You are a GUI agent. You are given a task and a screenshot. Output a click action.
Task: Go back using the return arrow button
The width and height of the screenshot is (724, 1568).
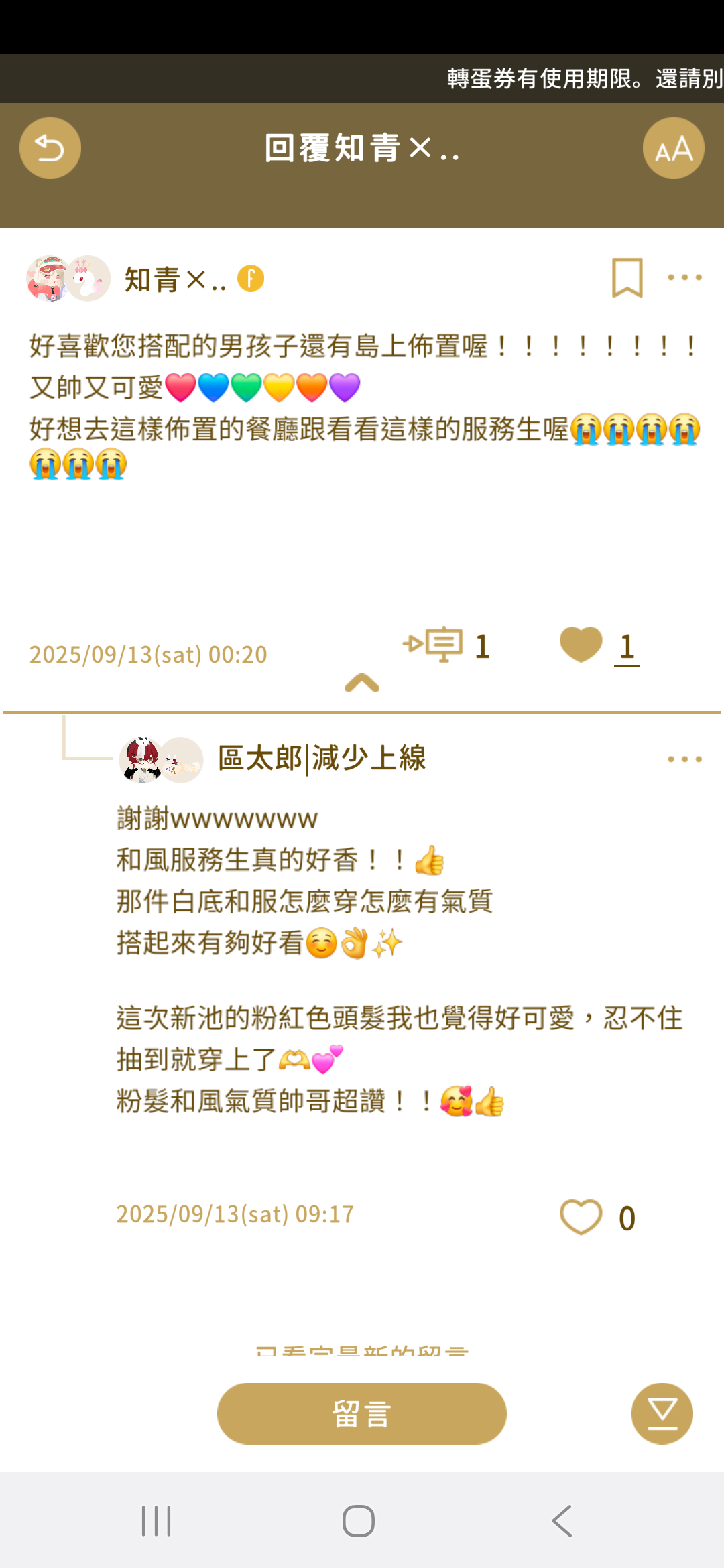(x=50, y=148)
